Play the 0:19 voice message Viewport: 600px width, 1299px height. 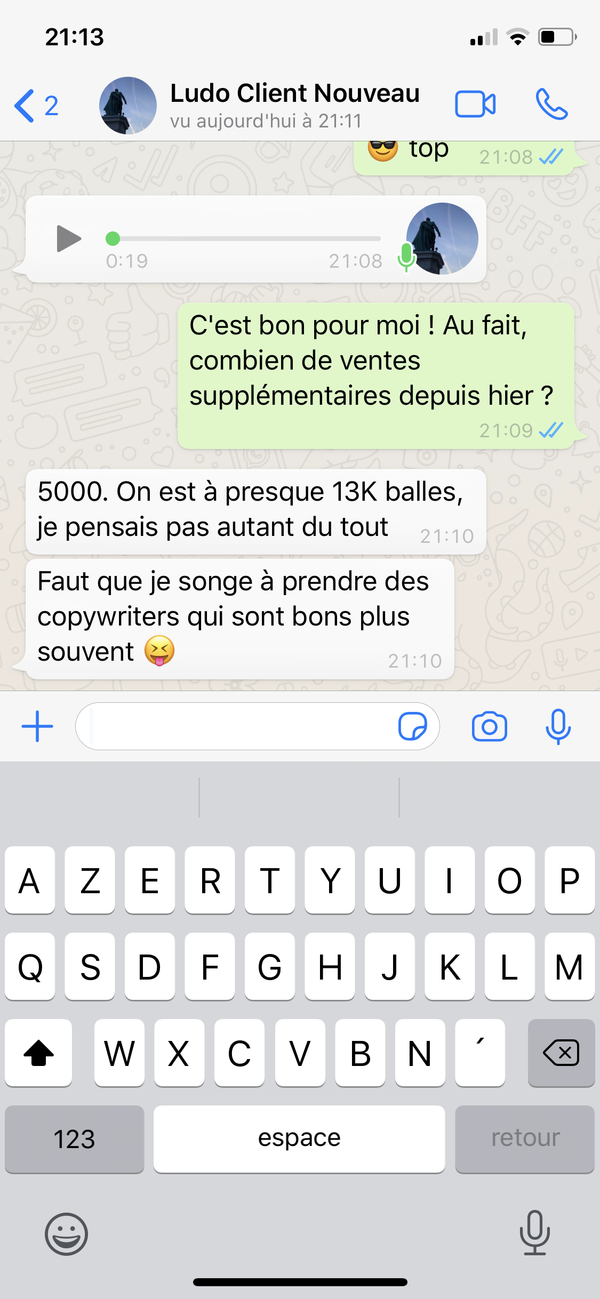tap(68, 239)
